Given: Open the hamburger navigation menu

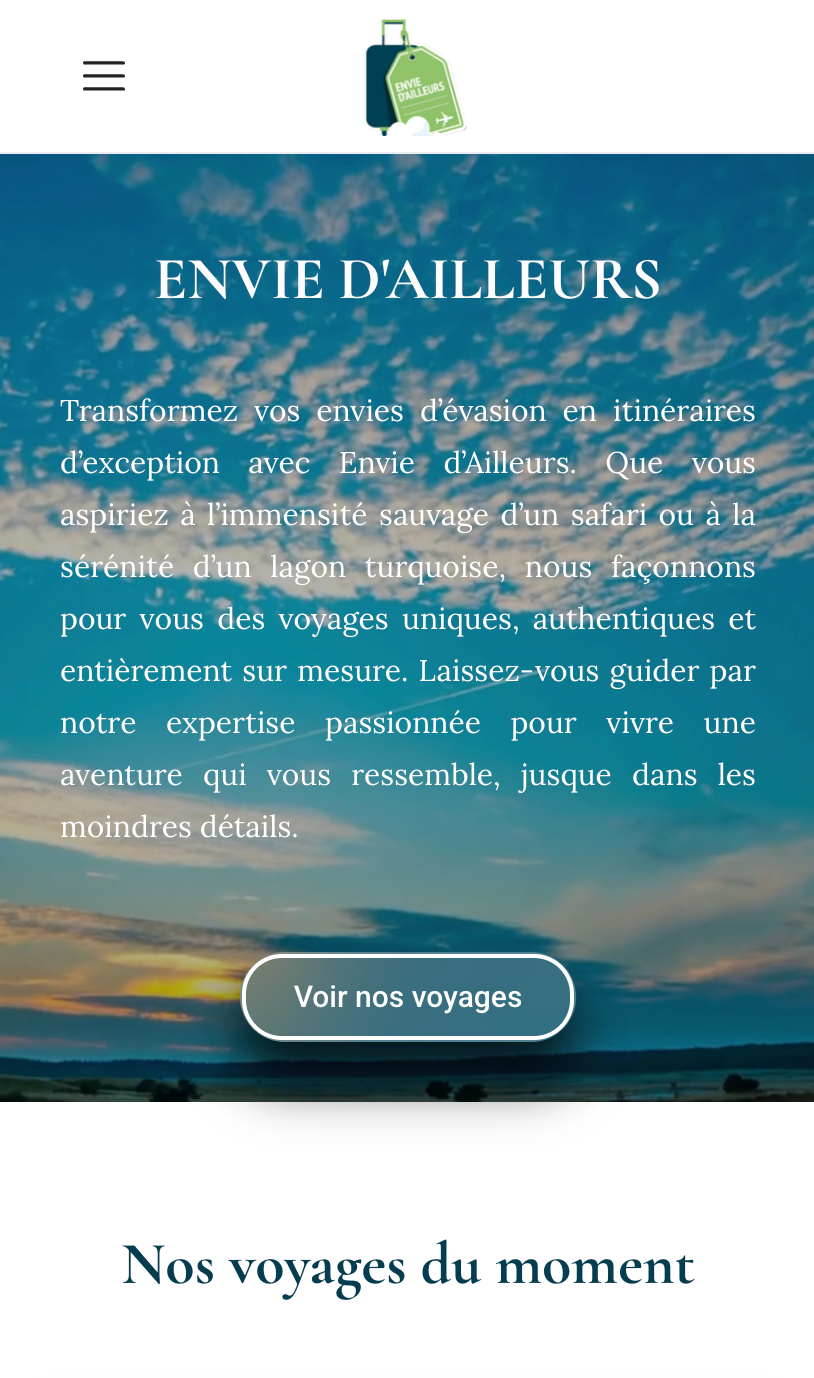Looking at the screenshot, I should point(104,76).
